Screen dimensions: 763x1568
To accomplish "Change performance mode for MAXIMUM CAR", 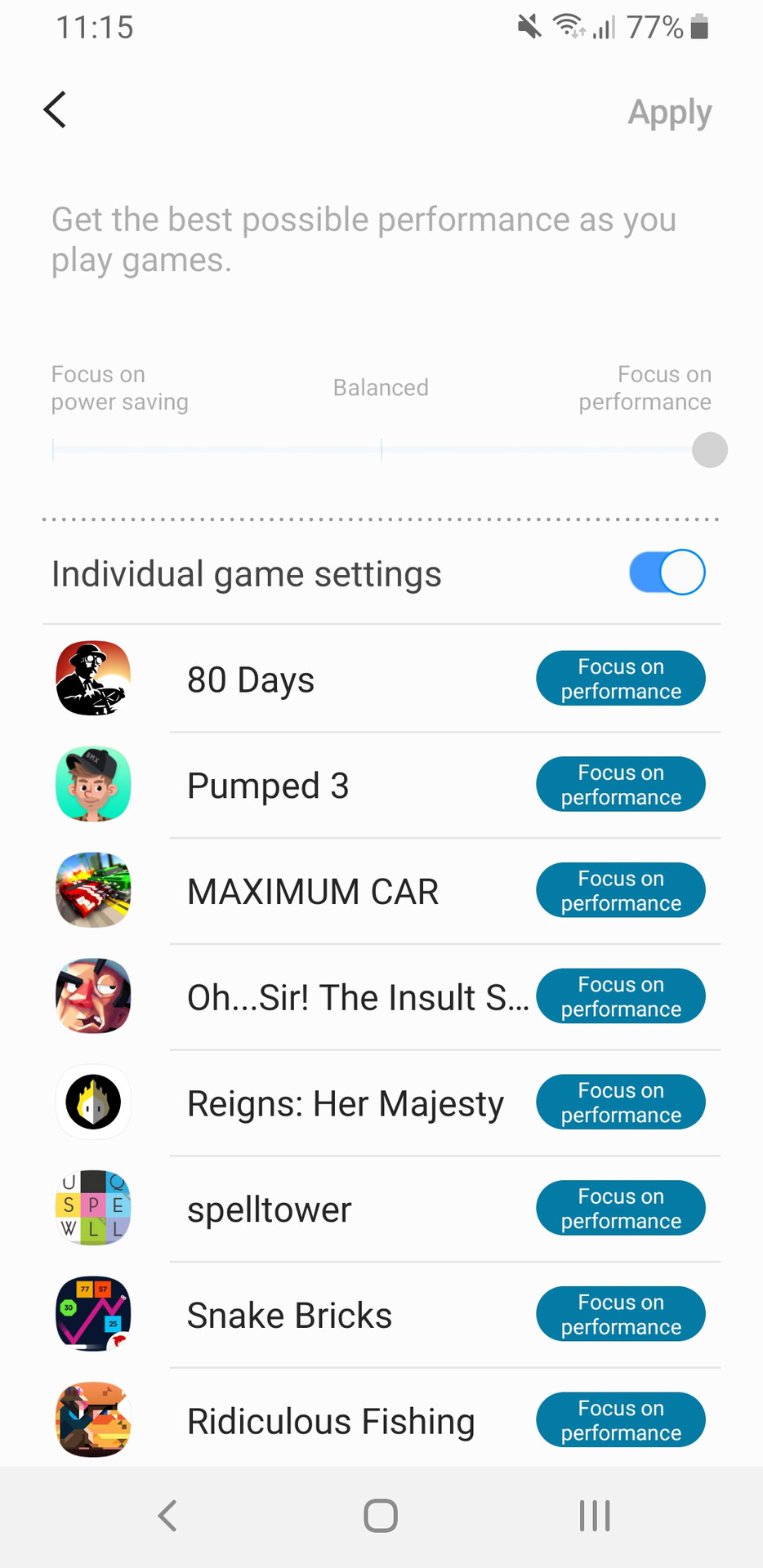I will point(620,891).
